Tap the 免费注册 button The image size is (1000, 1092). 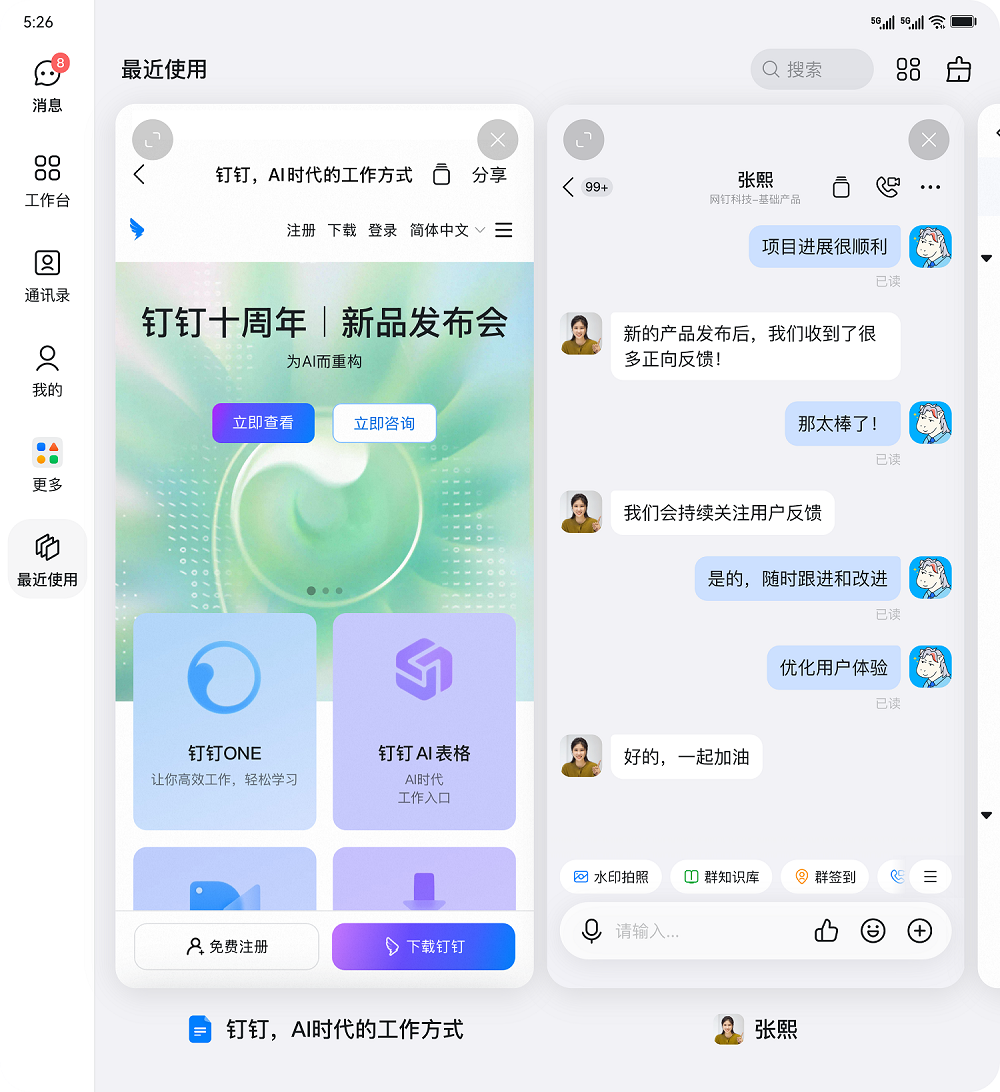[226, 946]
